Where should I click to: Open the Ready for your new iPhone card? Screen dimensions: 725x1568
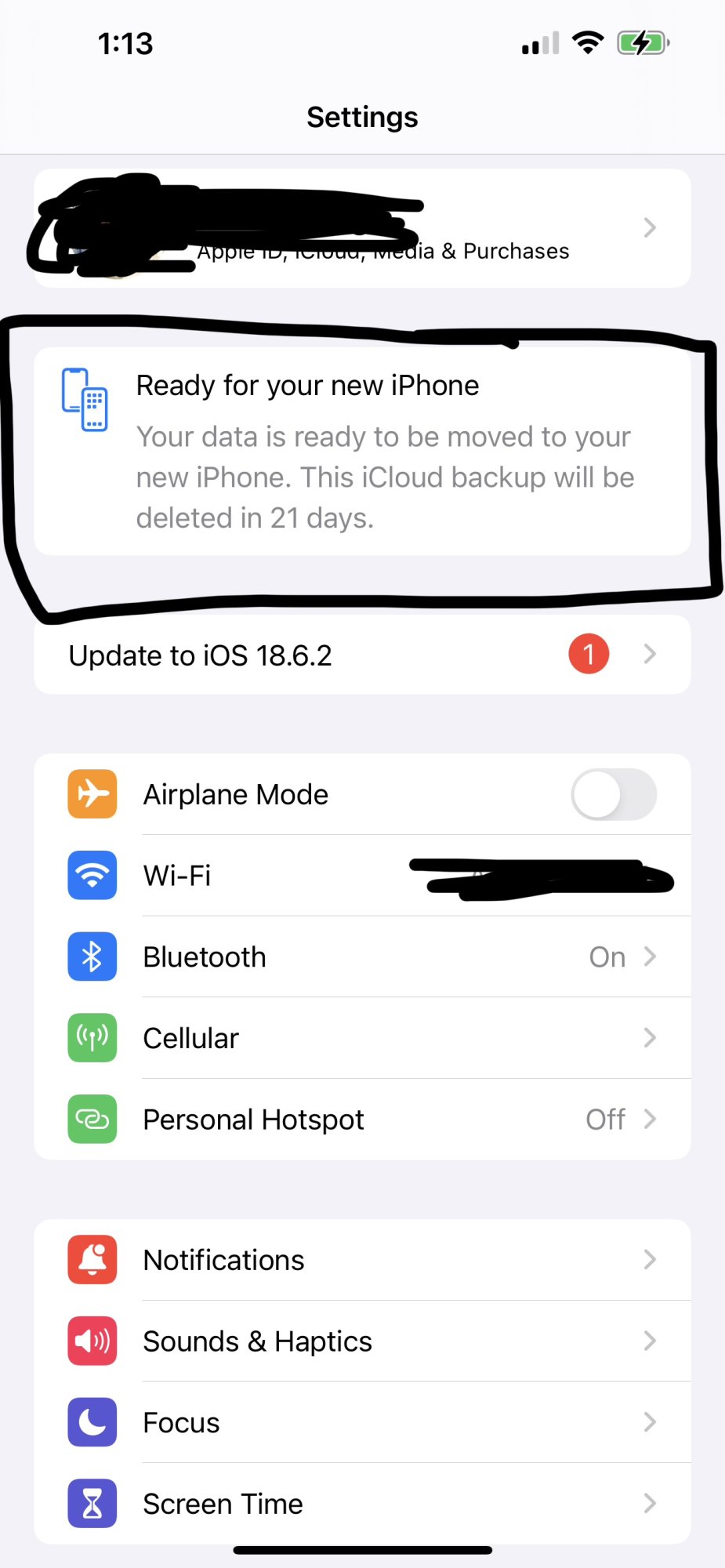tap(362, 451)
